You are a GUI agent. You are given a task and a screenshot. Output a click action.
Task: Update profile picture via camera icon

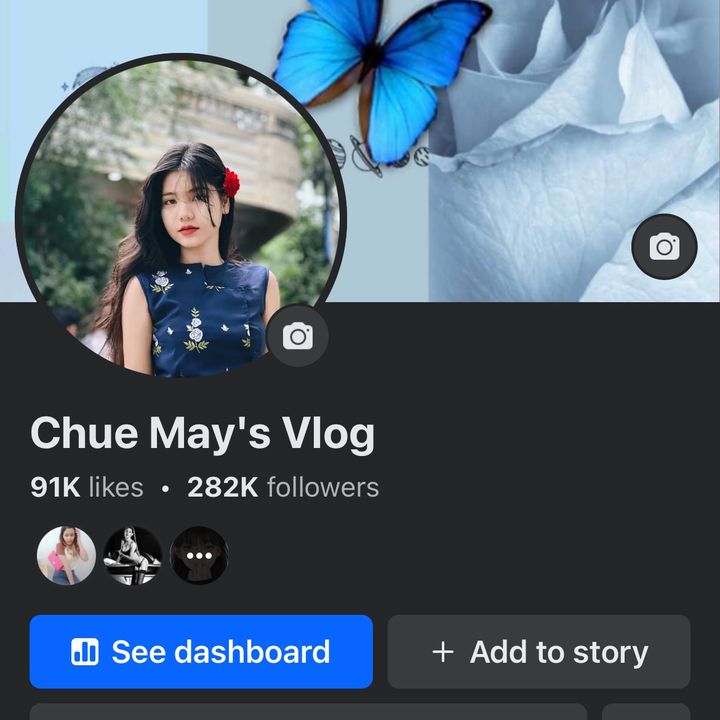click(x=297, y=336)
